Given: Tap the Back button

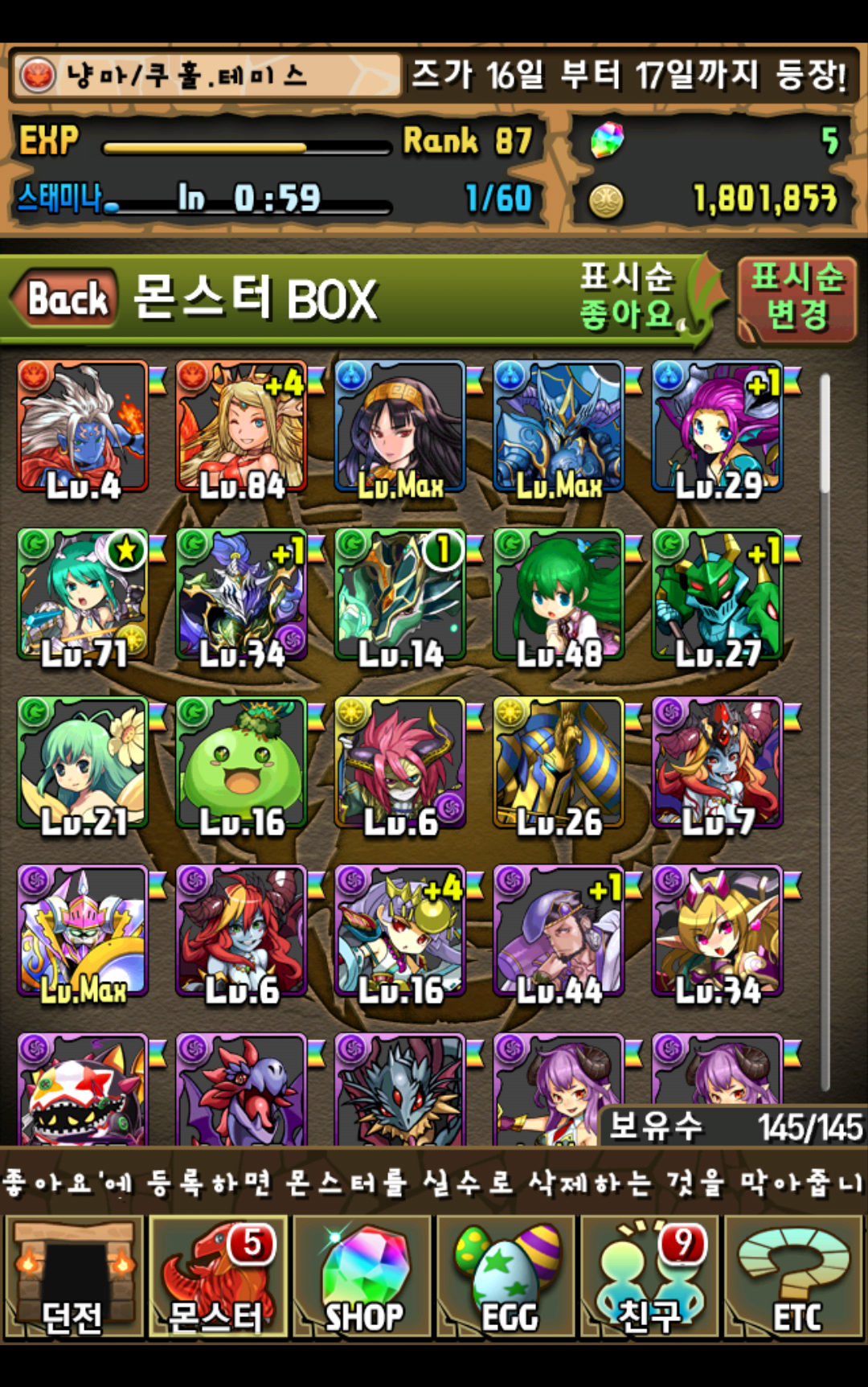Looking at the screenshot, I should [68, 298].
